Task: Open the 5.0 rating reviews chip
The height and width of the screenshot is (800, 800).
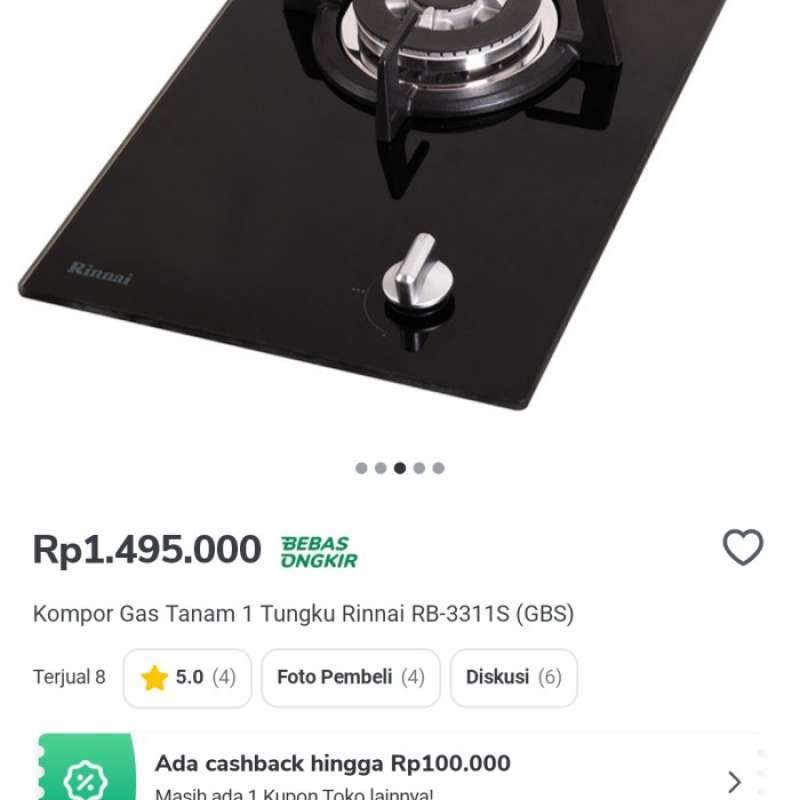Action: [187, 677]
